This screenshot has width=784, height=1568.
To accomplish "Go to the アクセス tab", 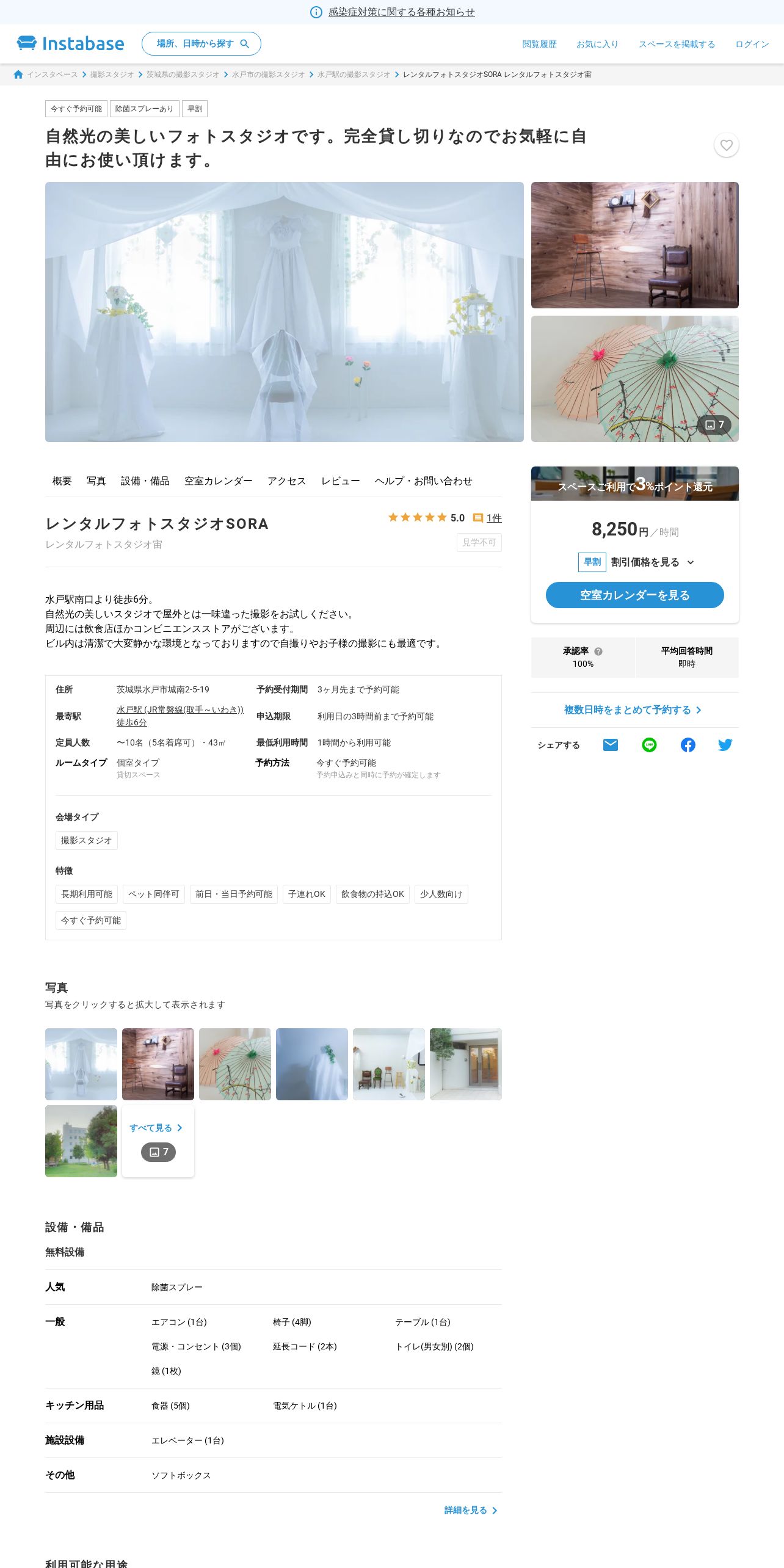I will pyautogui.click(x=286, y=481).
